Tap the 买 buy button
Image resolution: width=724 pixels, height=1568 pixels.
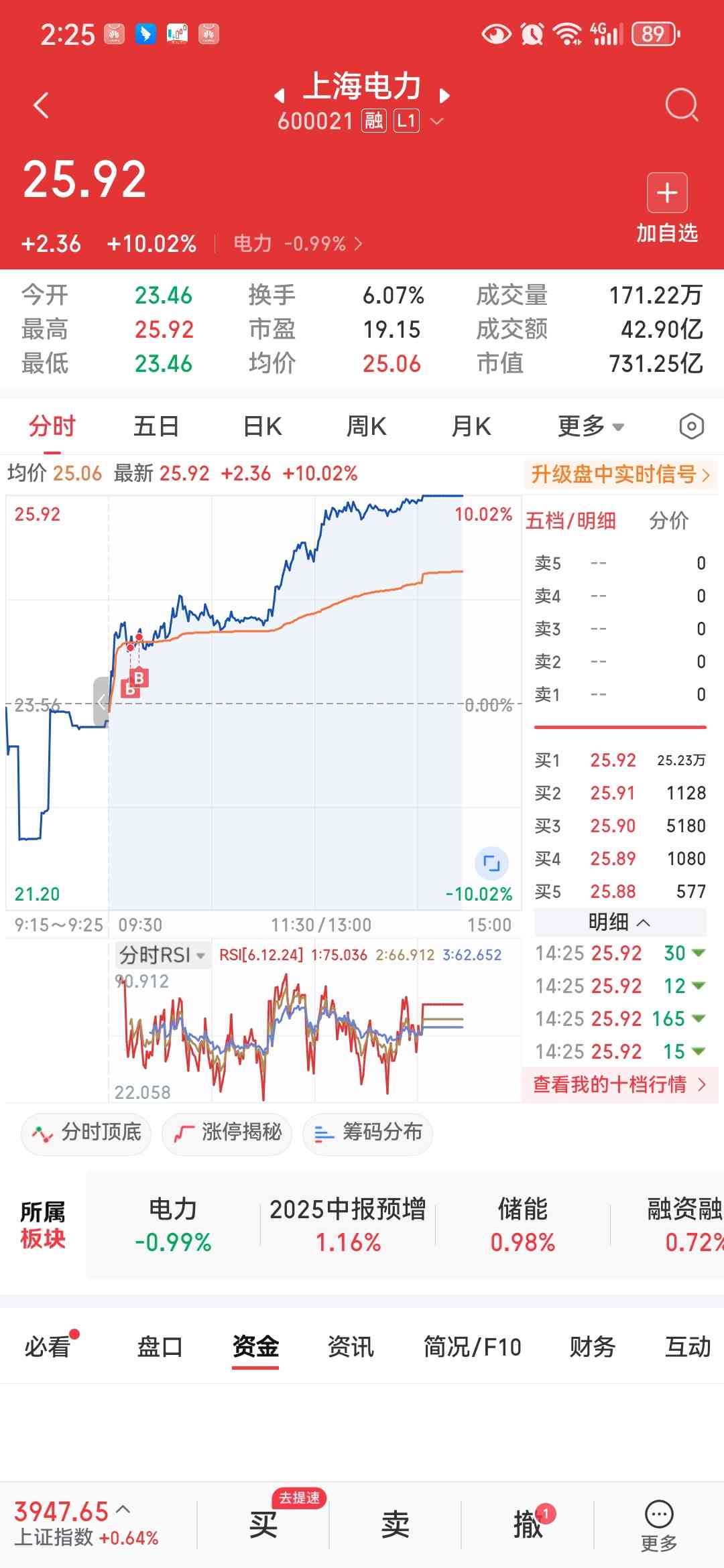(262, 1524)
